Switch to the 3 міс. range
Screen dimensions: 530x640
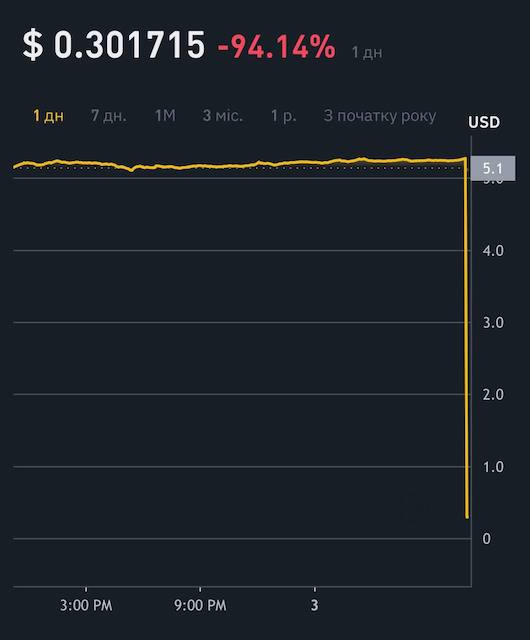[x=223, y=116]
